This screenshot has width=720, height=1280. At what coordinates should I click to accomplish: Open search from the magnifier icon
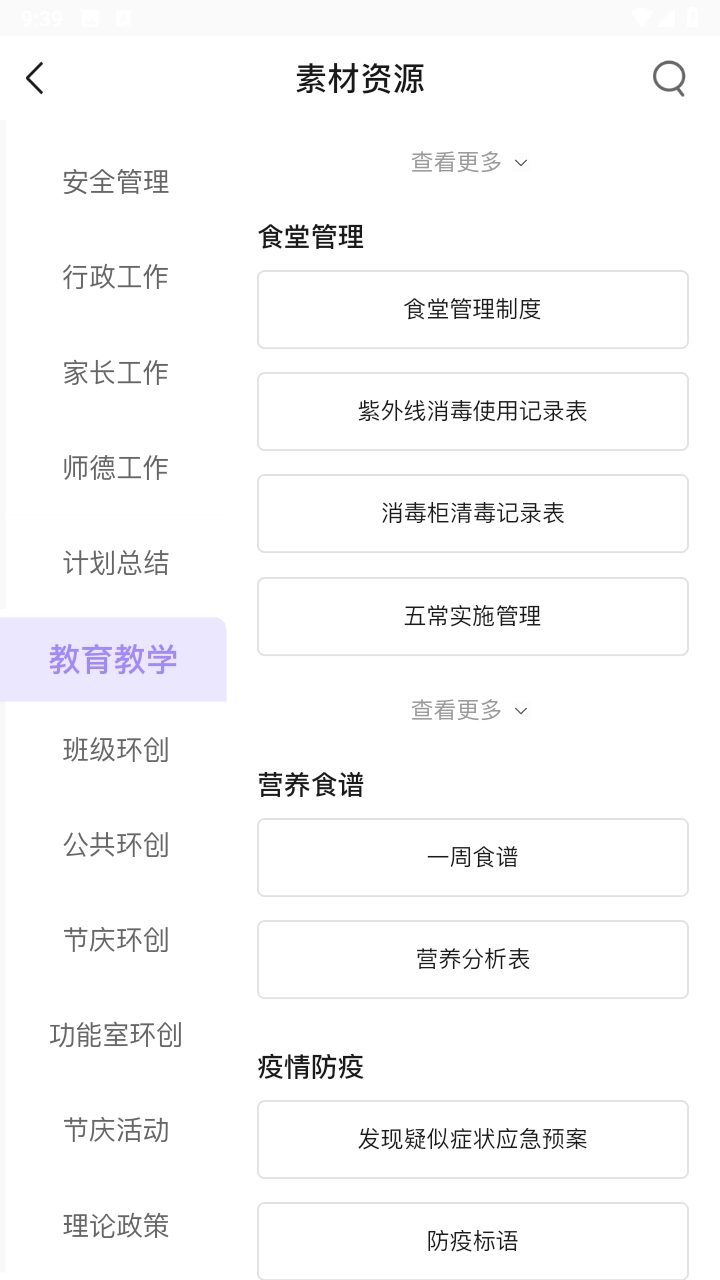(668, 78)
